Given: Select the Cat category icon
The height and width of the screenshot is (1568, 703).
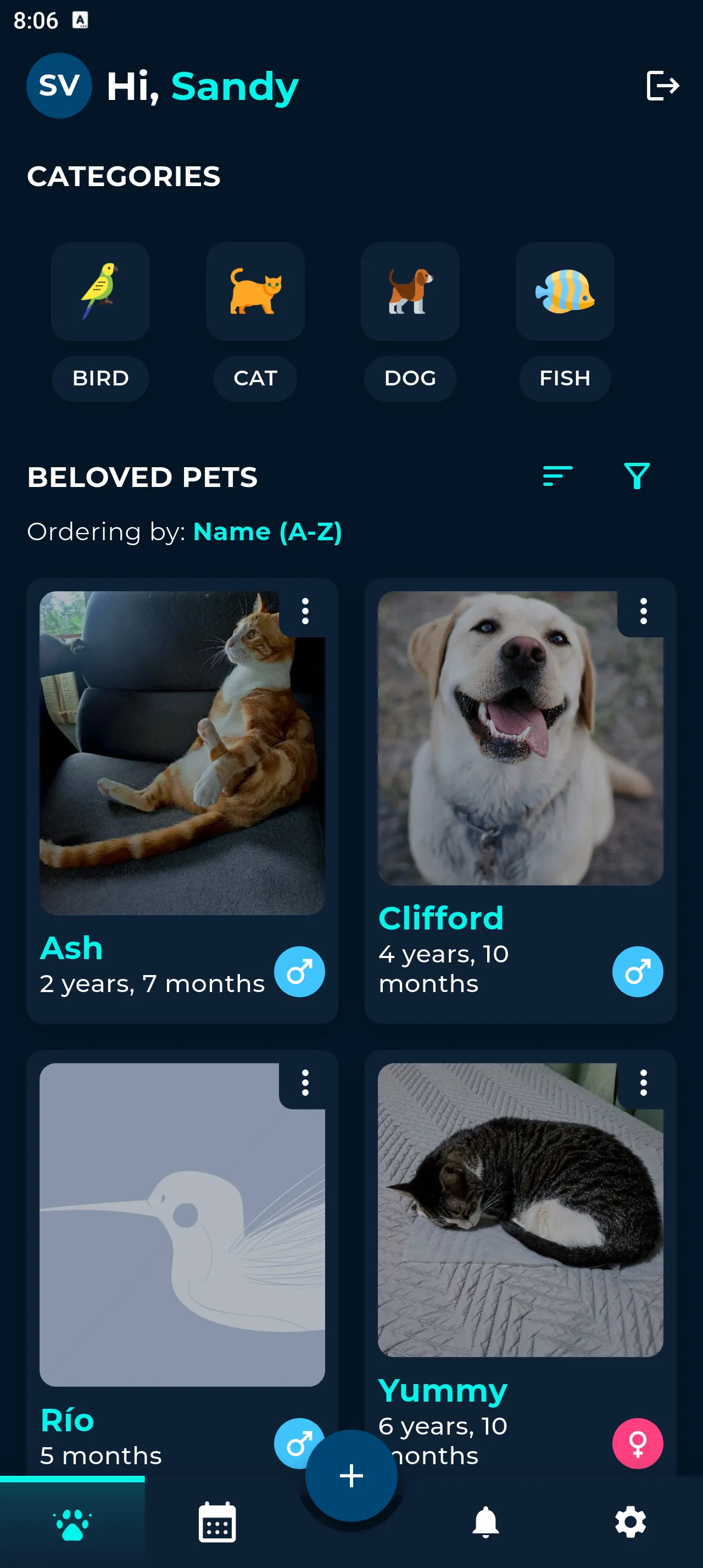Looking at the screenshot, I should tap(255, 292).
